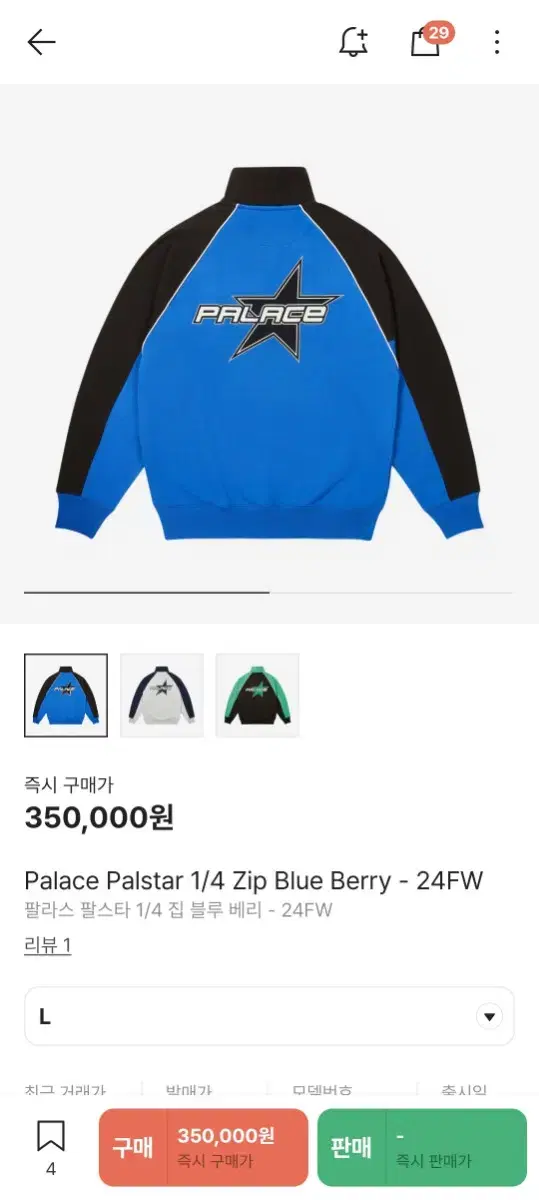Bookmark this product
The image size is (539, 1200).
(51, 1146)
